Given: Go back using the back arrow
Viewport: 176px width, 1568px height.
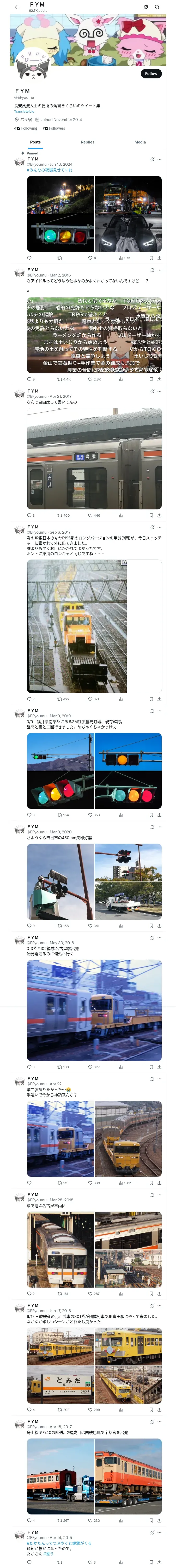Looking at the screenshot, I should click(x=17, y=7).
